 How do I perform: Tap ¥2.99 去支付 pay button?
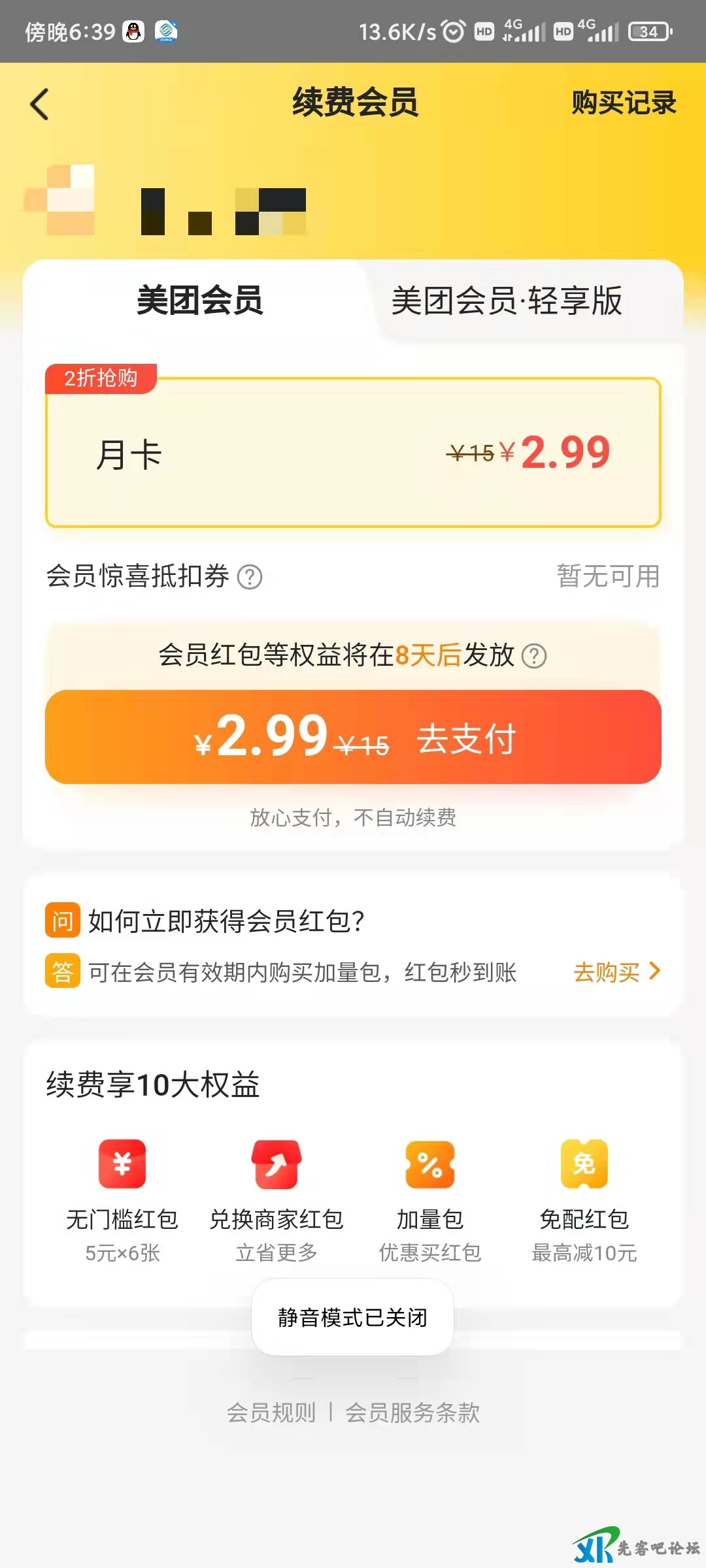tap(353, 737)
